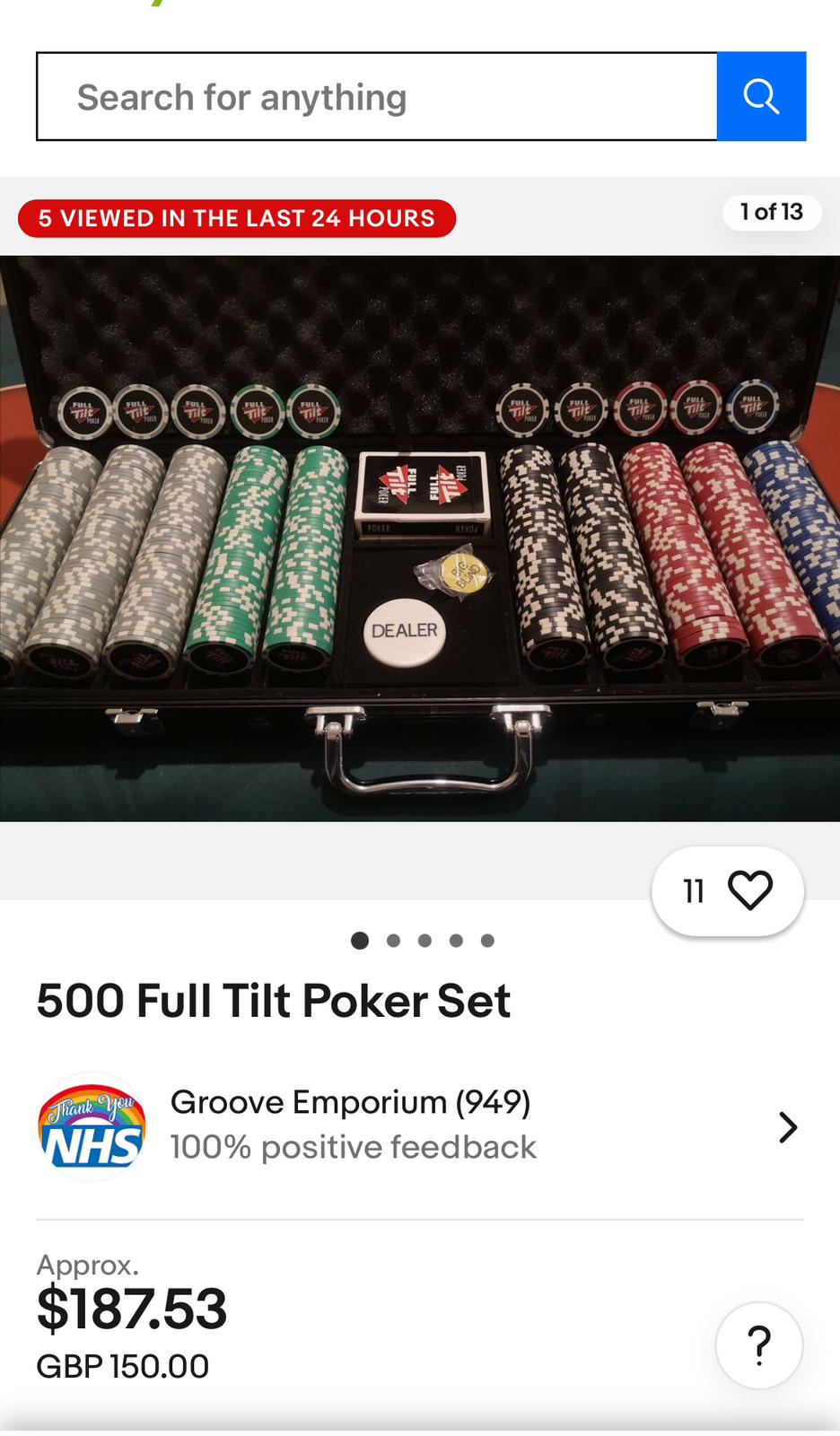Tap the "Search for anything" field
This screenshot has height=1436, width=840.
(377, 97)
